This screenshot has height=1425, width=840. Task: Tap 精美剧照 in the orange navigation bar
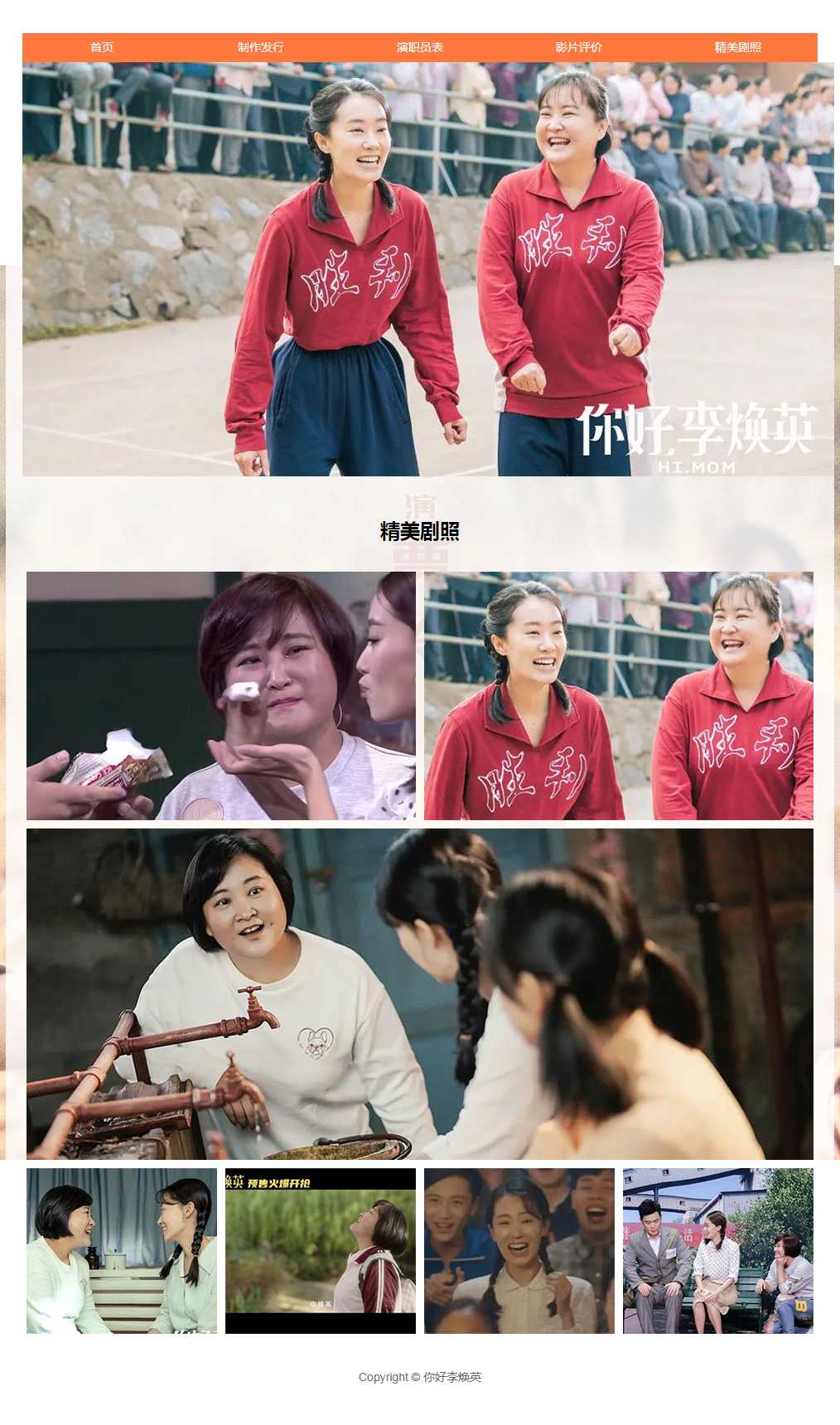(x=738, y=47)
